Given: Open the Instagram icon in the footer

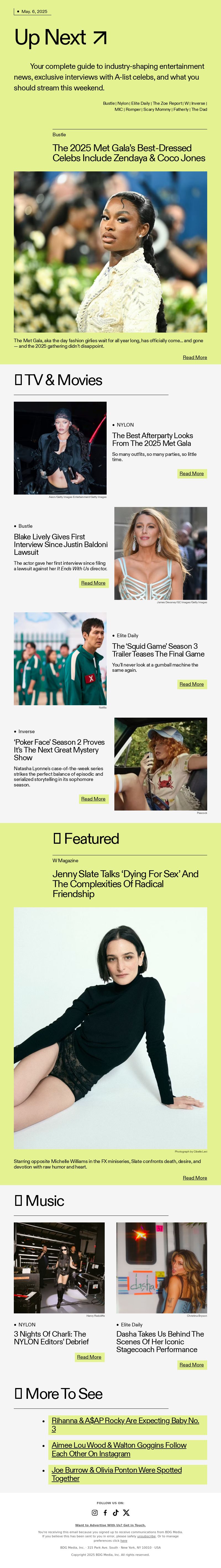Looking at the screenshot, I should (x=94, y=1513).
